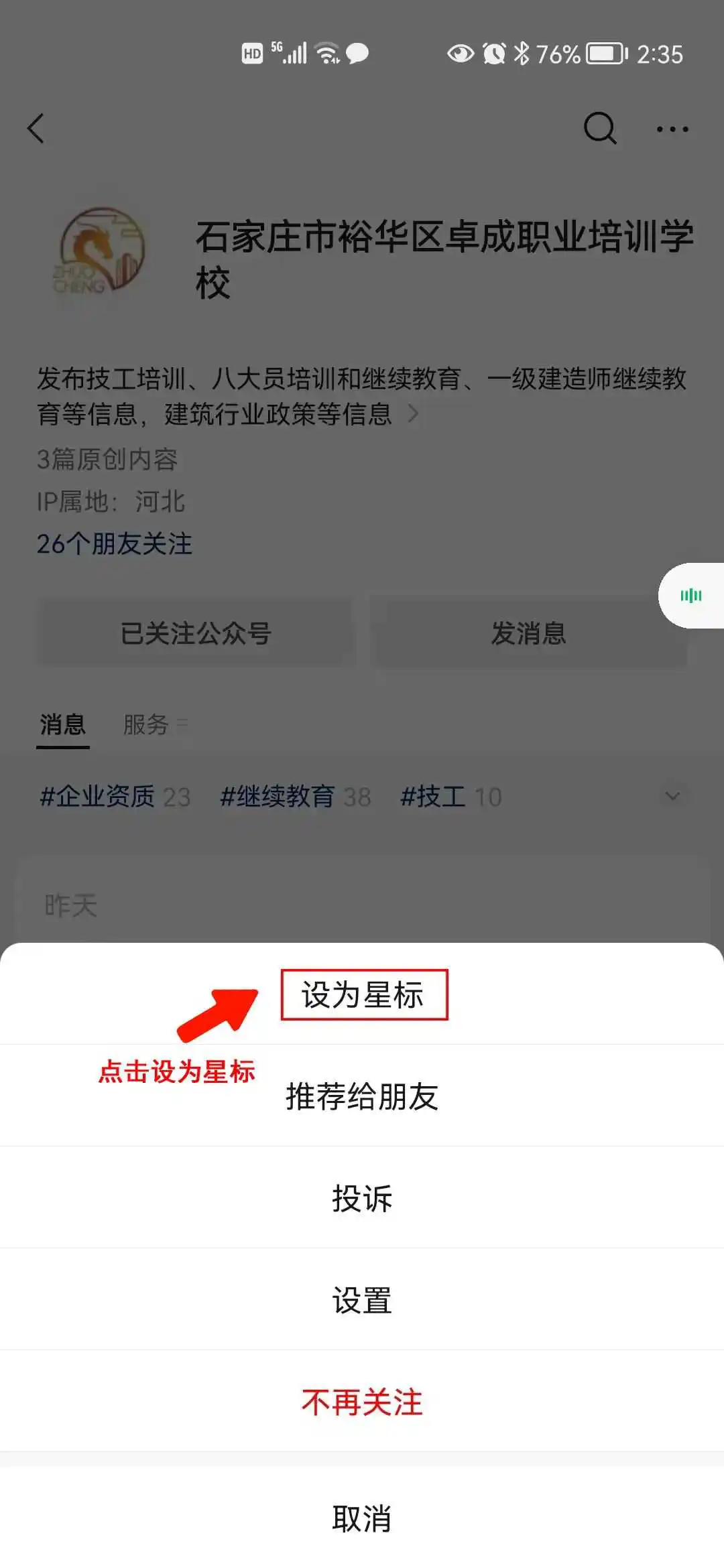Open the #企业资质 topic tag

pyautogui.click(x=115, y=797)
